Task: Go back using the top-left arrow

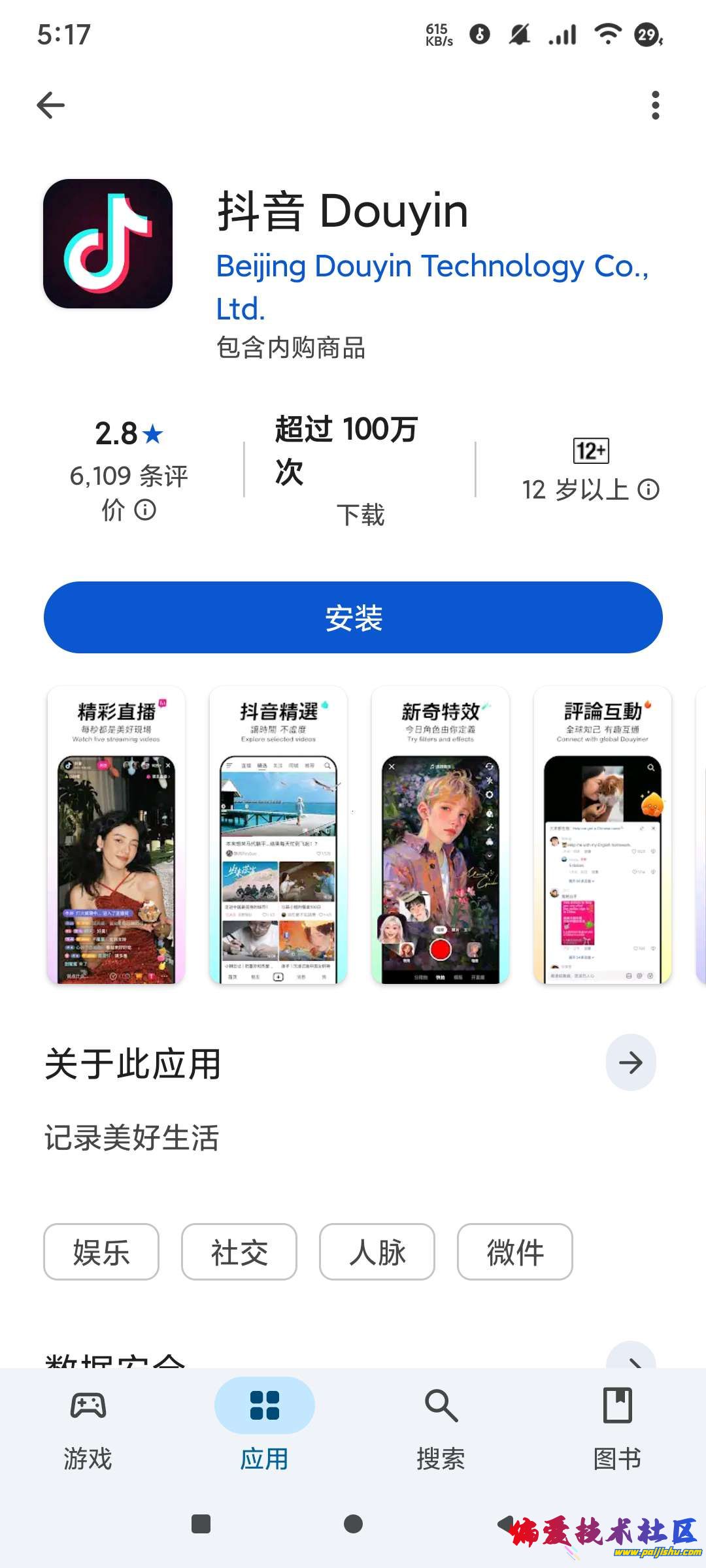Action: [50, 105]
